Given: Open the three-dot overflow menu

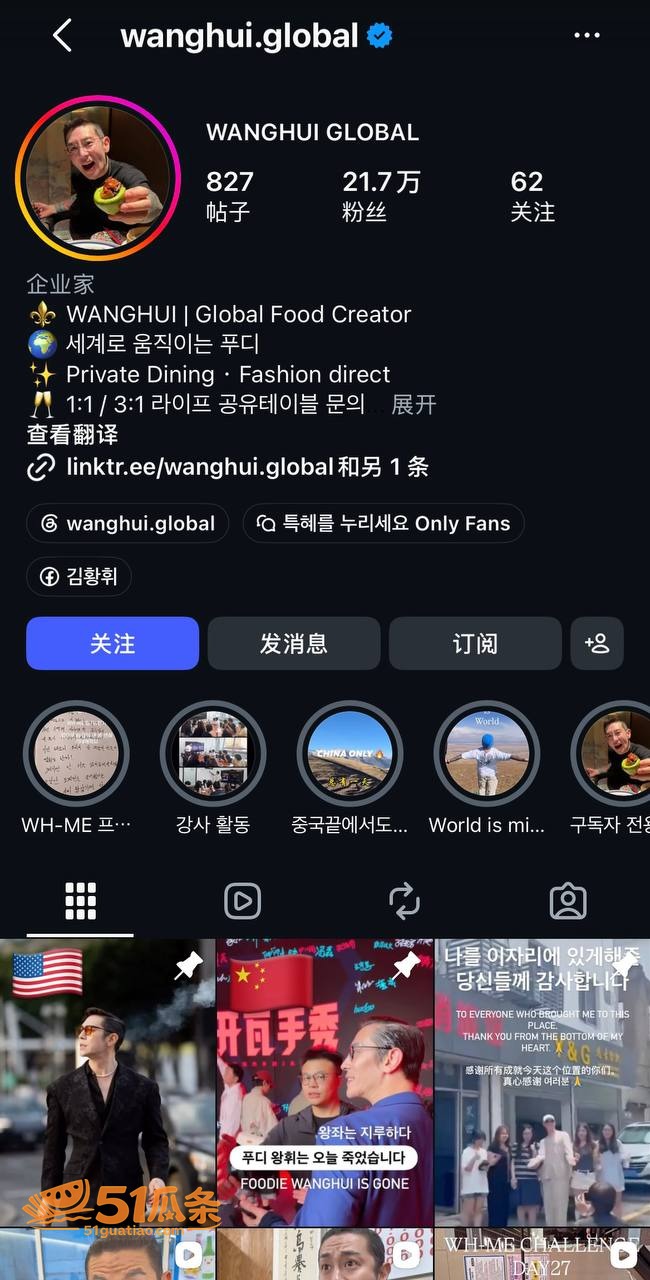Looking at the screenshot, I should pyautogui.click(x=587, y=36).
